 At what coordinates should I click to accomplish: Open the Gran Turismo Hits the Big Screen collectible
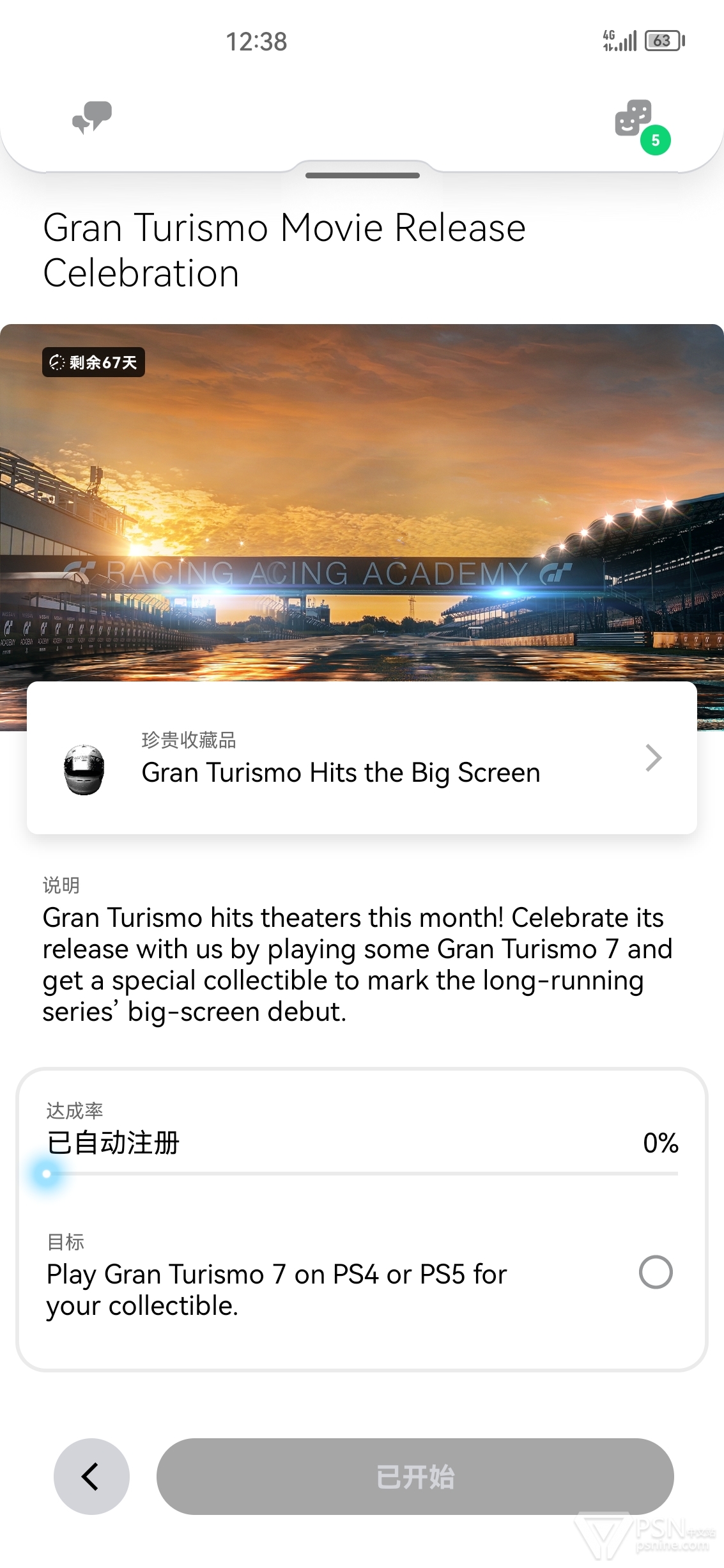(362, 758)
